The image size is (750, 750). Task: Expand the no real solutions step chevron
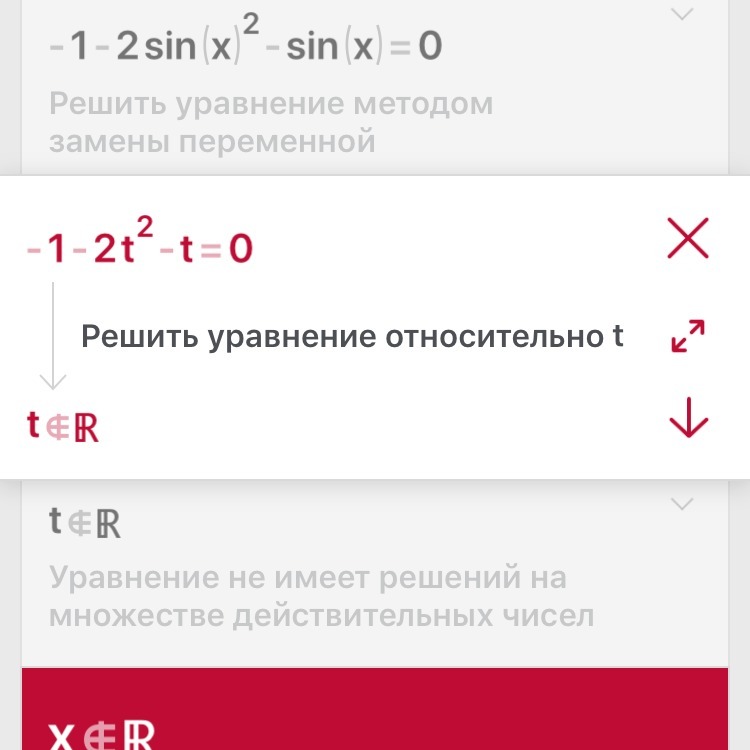(x=682, y=504)
